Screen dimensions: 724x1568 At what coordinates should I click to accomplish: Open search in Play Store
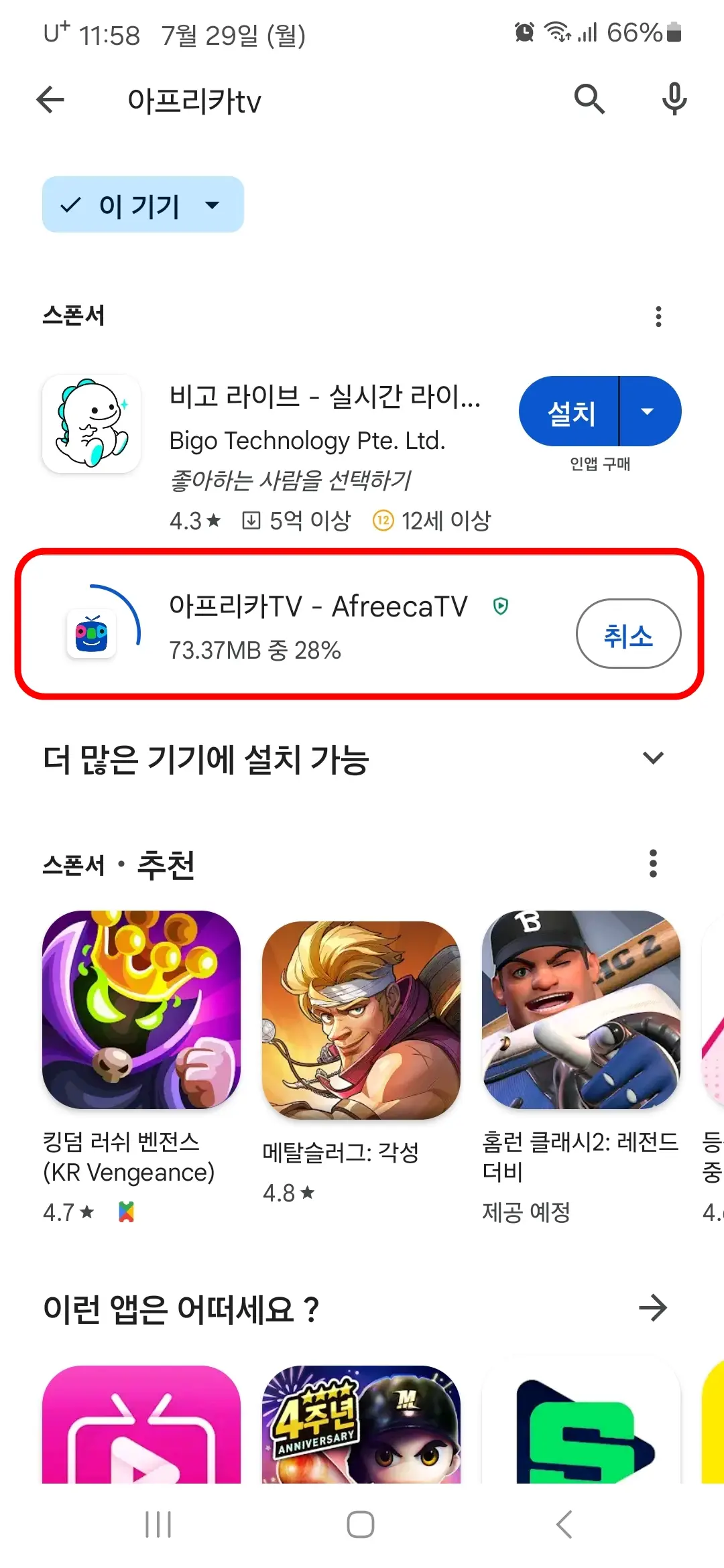click(x=589, y=99)
